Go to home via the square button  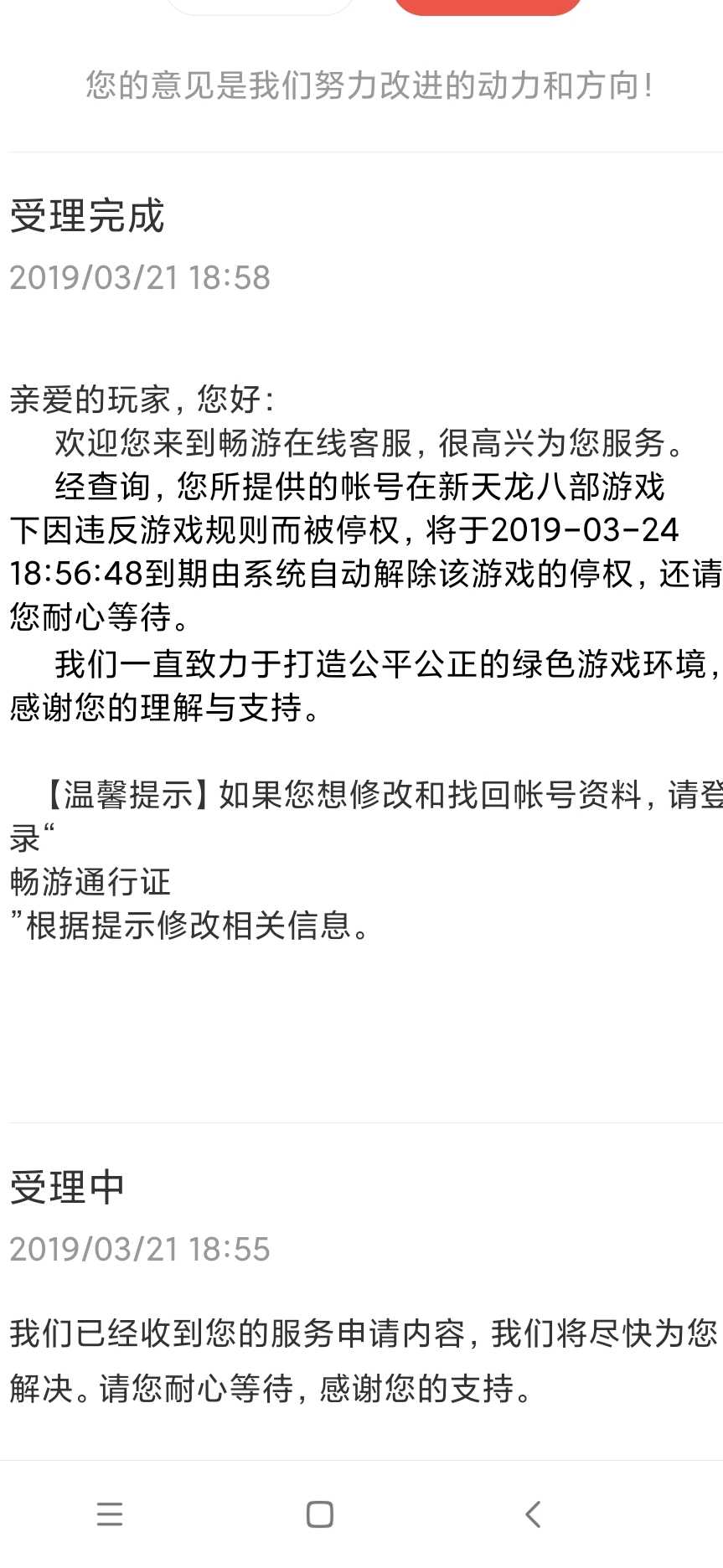pyautogui.click(x=319, y=1514)
